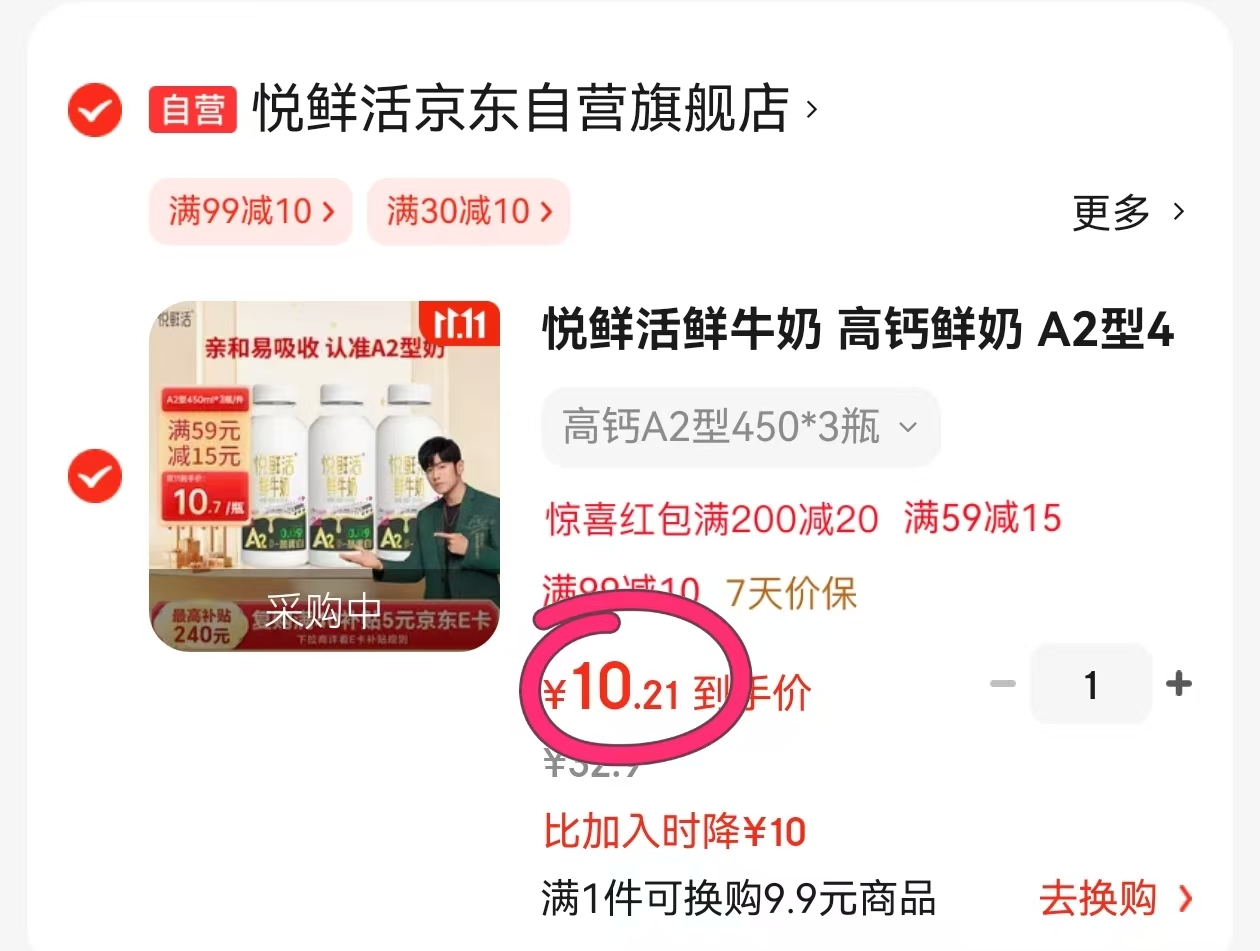Open the 满99减10 coupon chip
1260x951 pixels.
click(251, 211)
